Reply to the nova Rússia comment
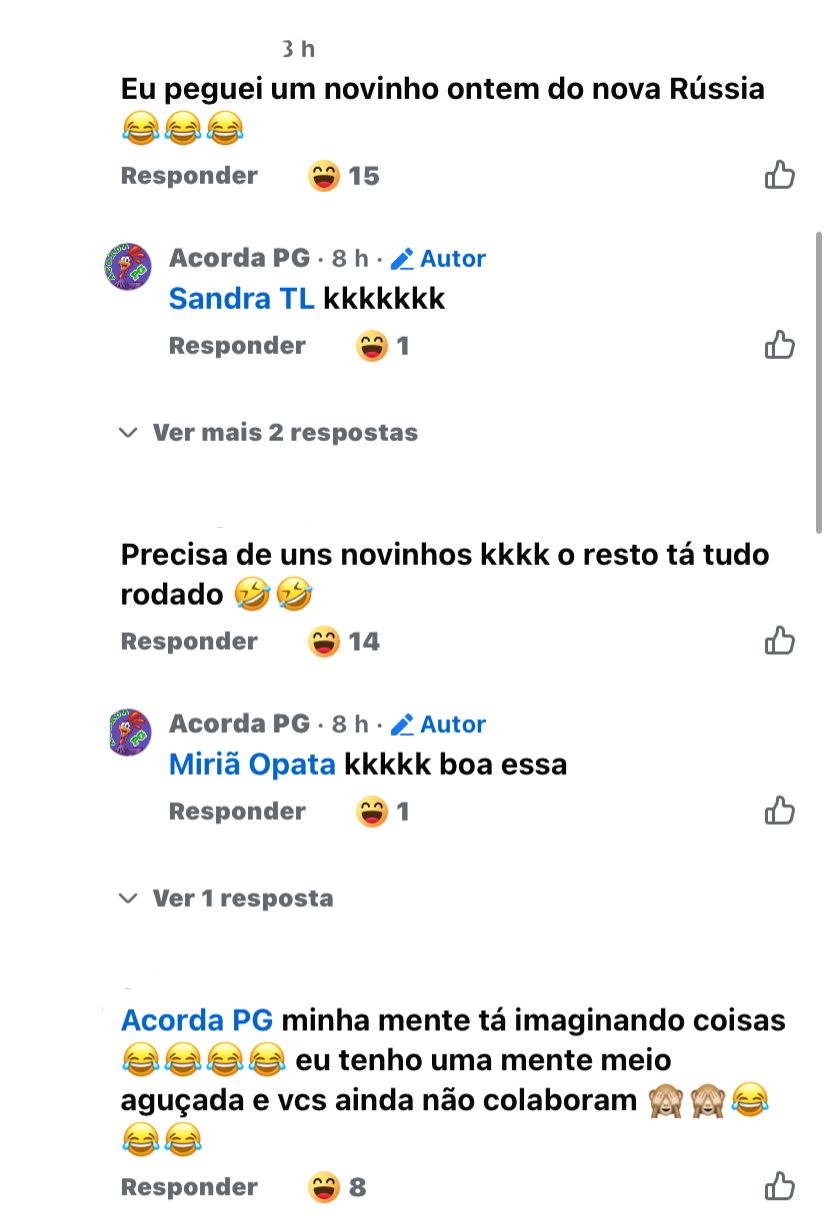This screenshot has height=1232, width=828. pyautogui.click(x=189, y=176)
